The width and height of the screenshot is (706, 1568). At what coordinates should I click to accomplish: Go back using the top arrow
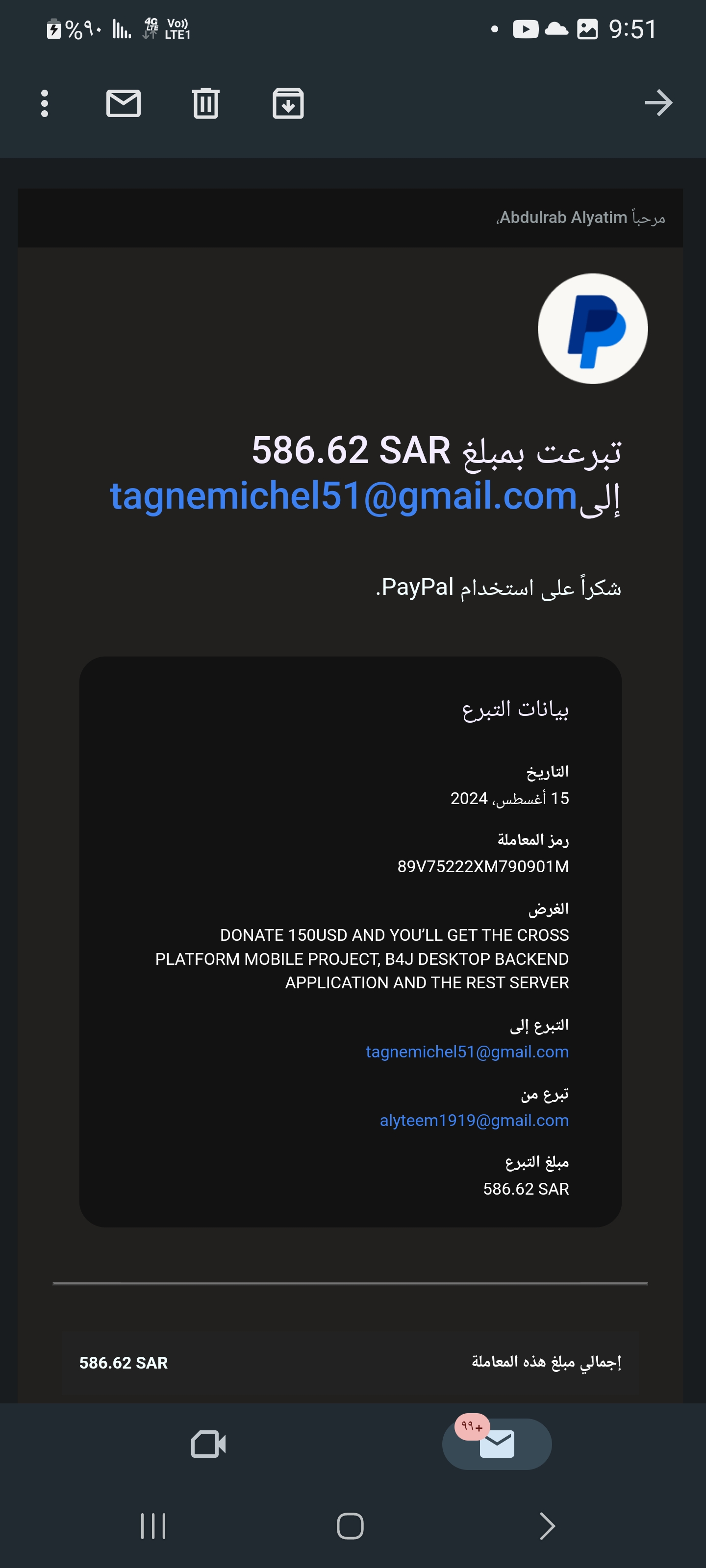tap(658, 103)
